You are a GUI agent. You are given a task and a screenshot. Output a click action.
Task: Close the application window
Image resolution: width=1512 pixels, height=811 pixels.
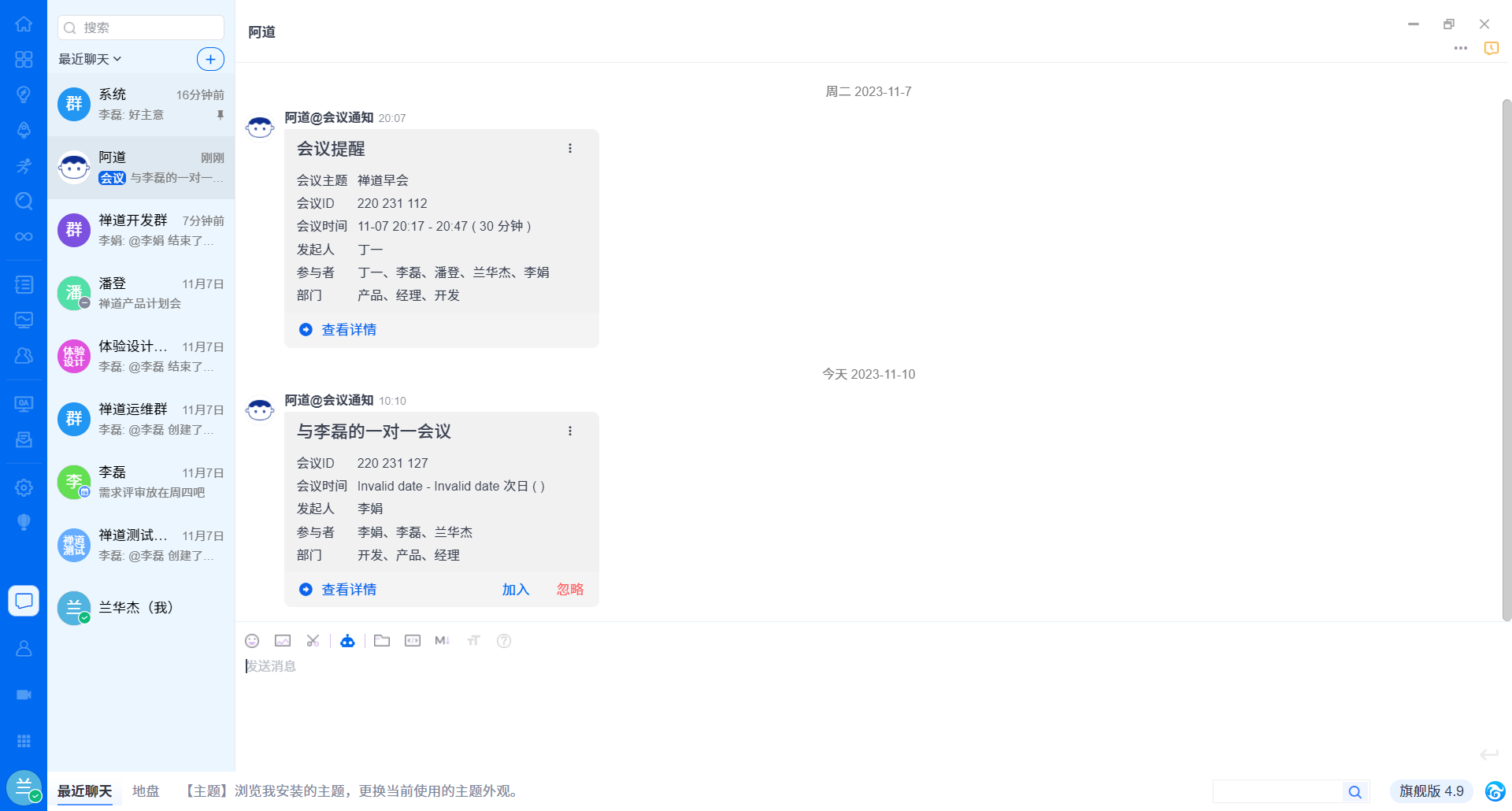point(1484,24)
